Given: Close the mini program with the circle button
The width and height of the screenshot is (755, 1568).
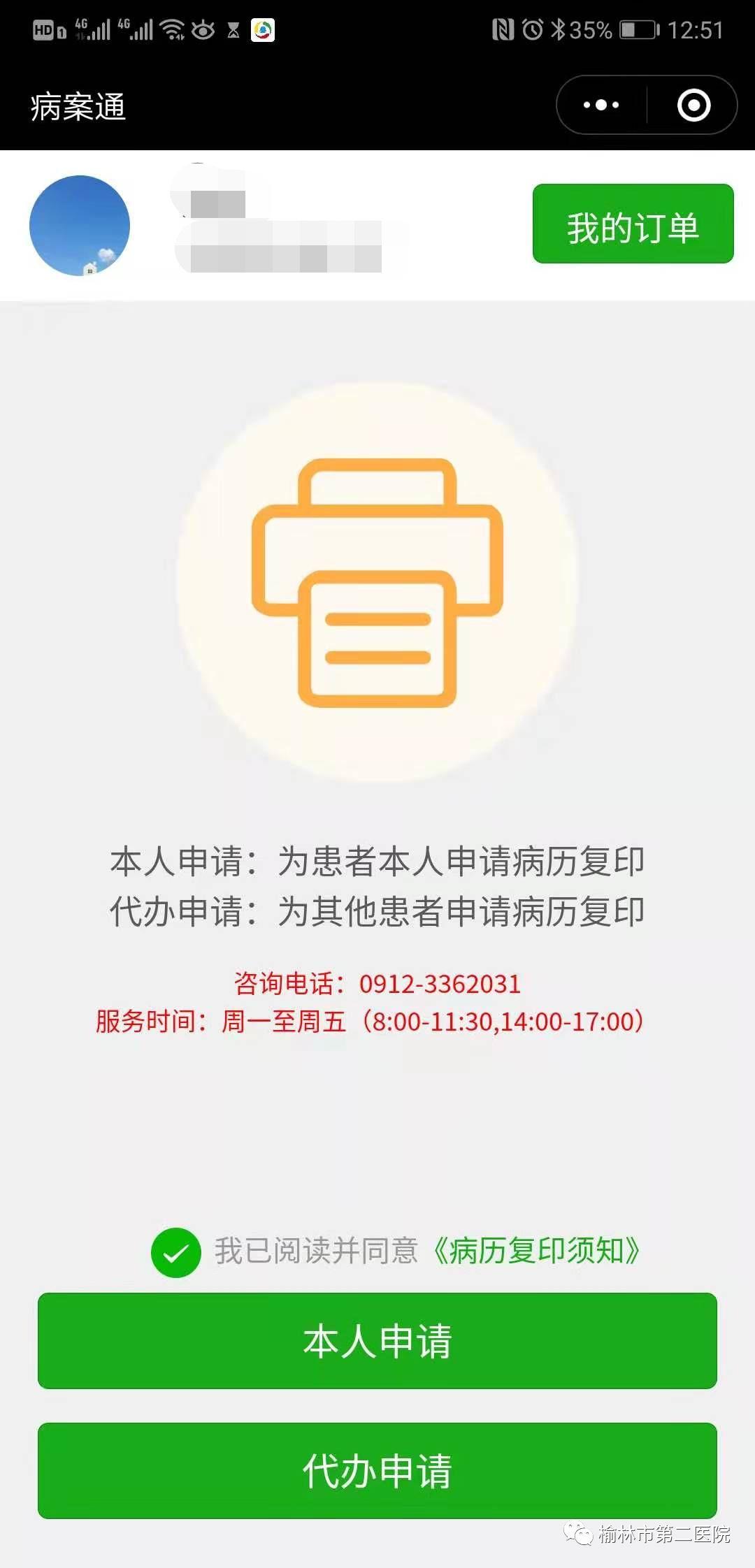Looking at the screenshot, I should click(693, 105).
